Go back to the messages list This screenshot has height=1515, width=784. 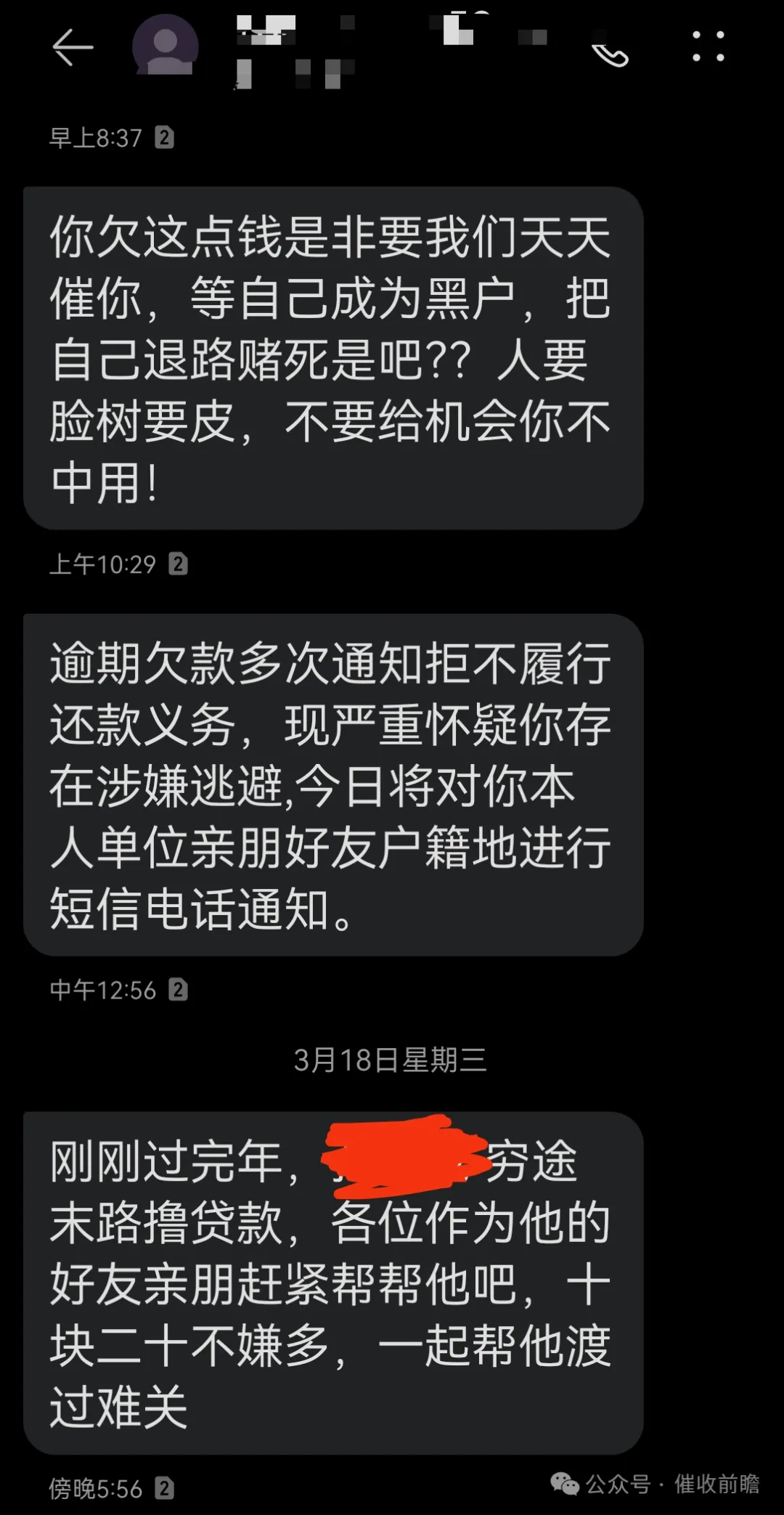coord(73,48)
